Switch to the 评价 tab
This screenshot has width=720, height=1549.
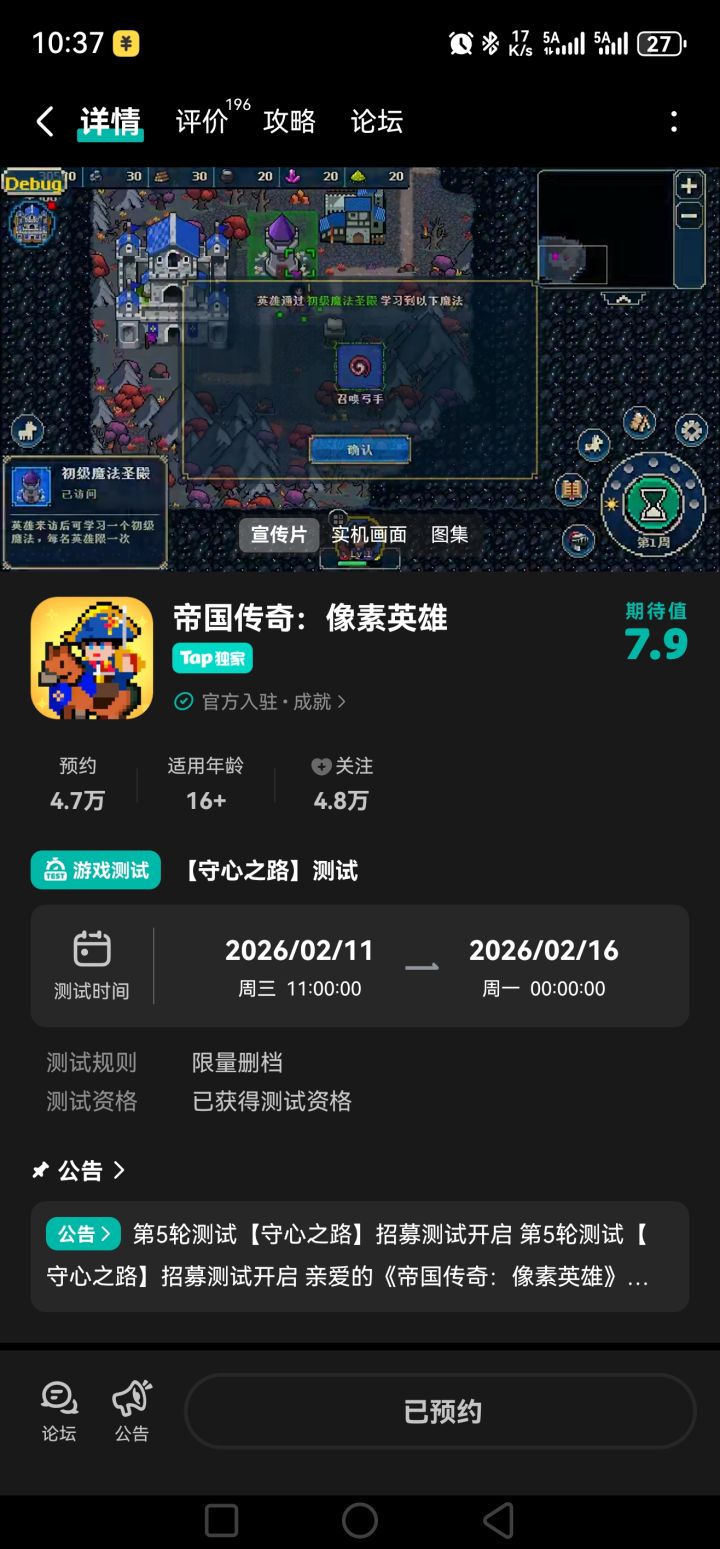(199, 121)
